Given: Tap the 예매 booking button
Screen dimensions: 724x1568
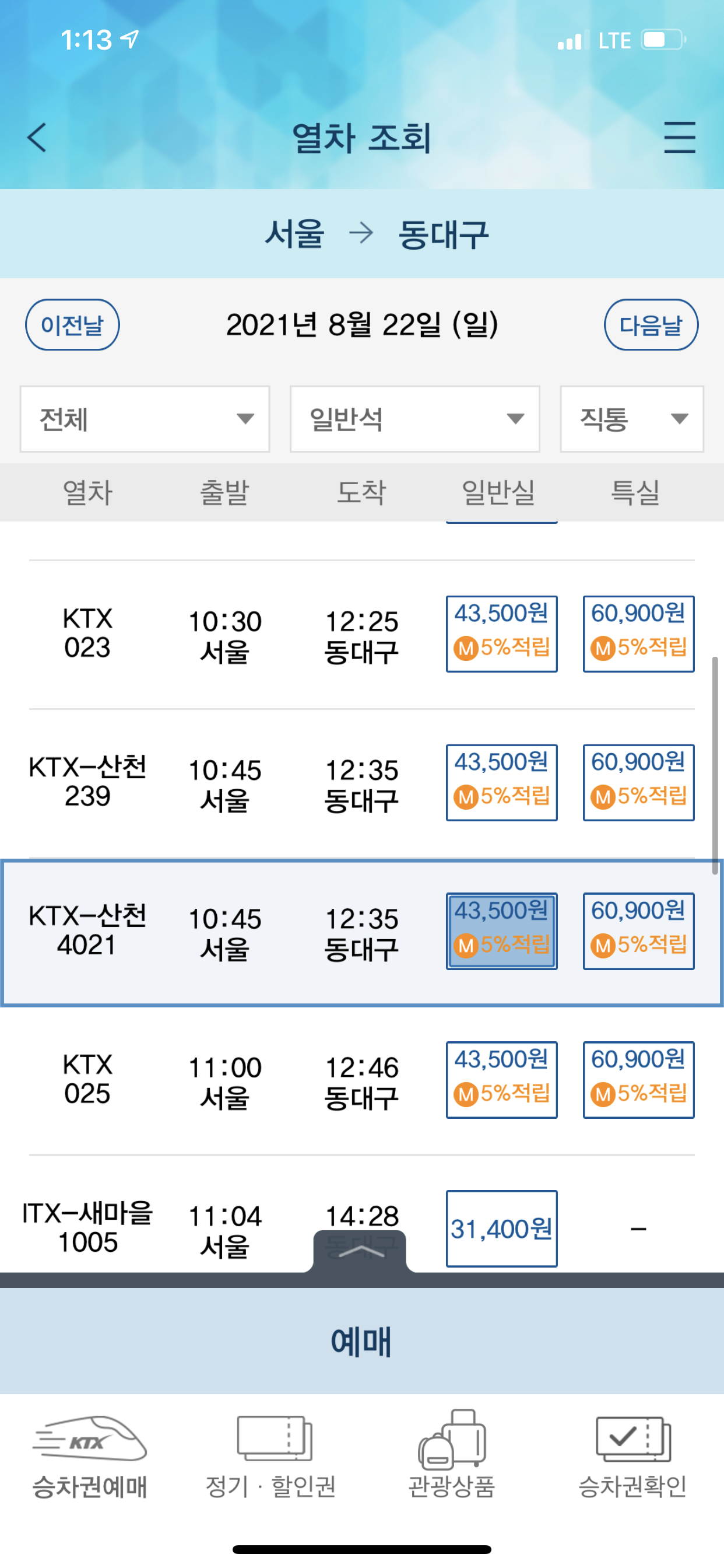Looking at the screenshot, I should 362,1342.
